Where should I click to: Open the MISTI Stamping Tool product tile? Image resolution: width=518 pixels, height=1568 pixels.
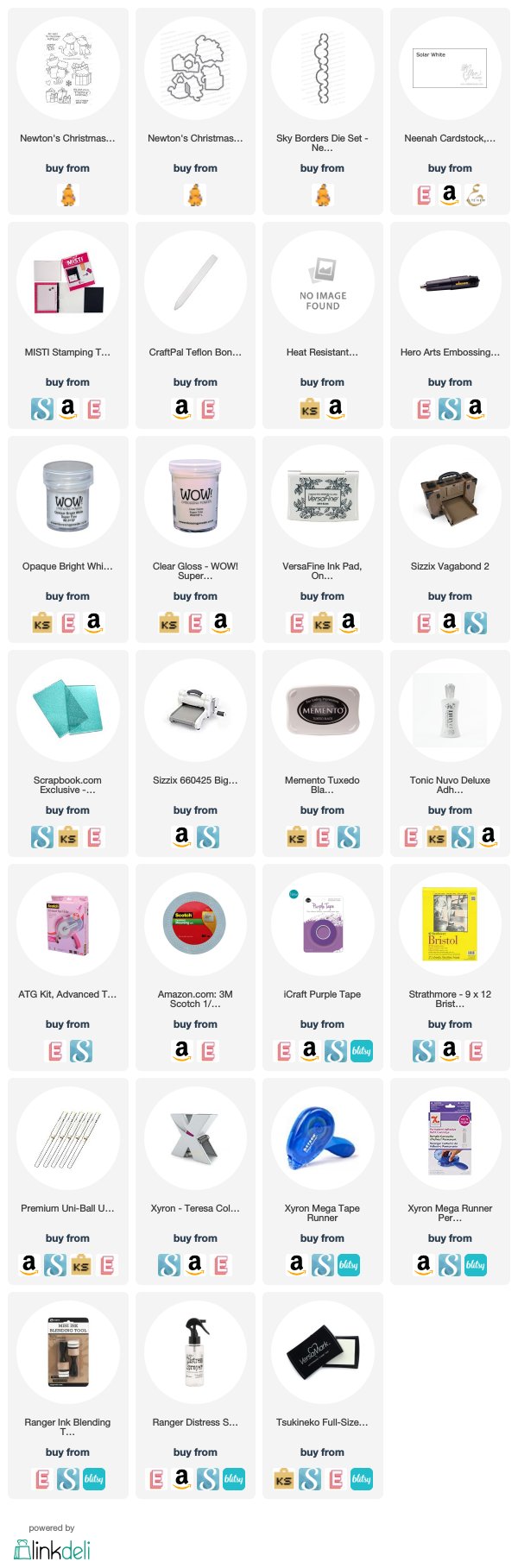pyautogui.click(x=67, y=283)
